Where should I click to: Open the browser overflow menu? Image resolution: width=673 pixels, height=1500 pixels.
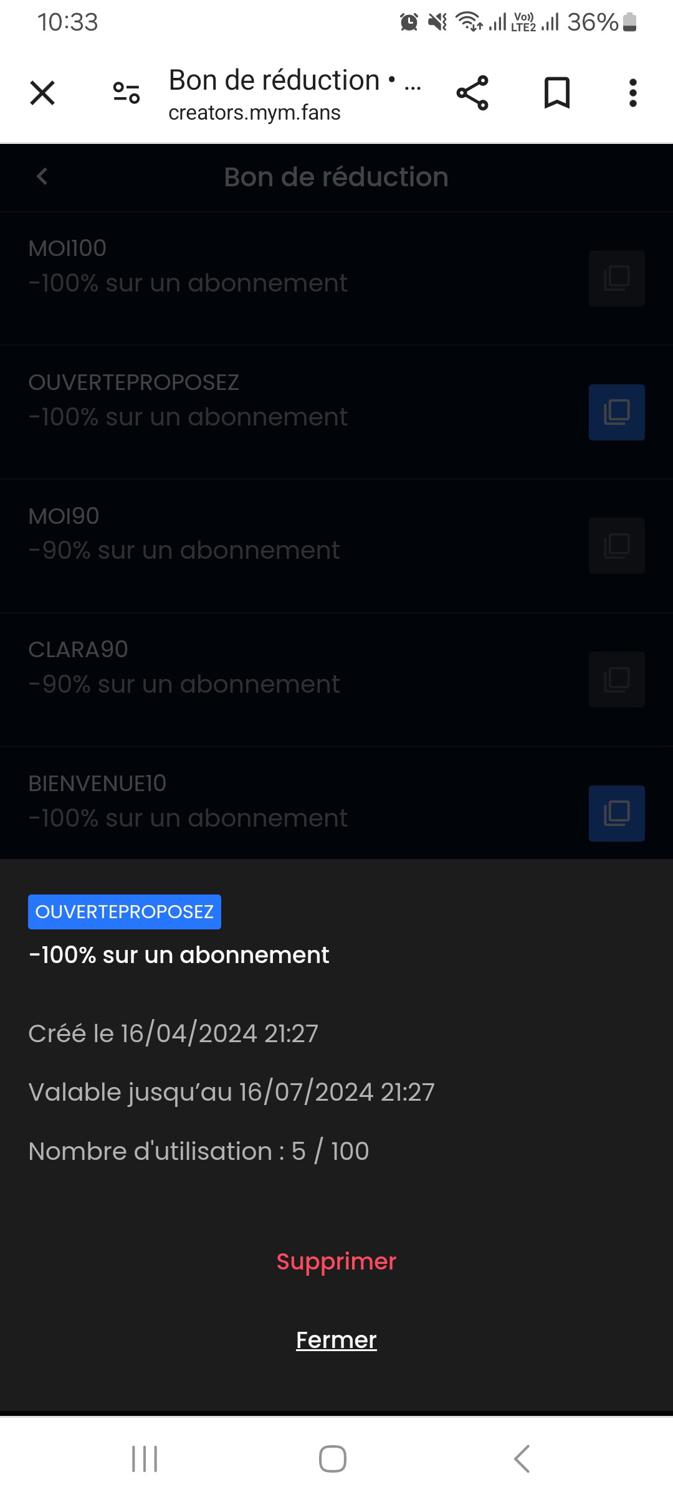pos(632,93)
